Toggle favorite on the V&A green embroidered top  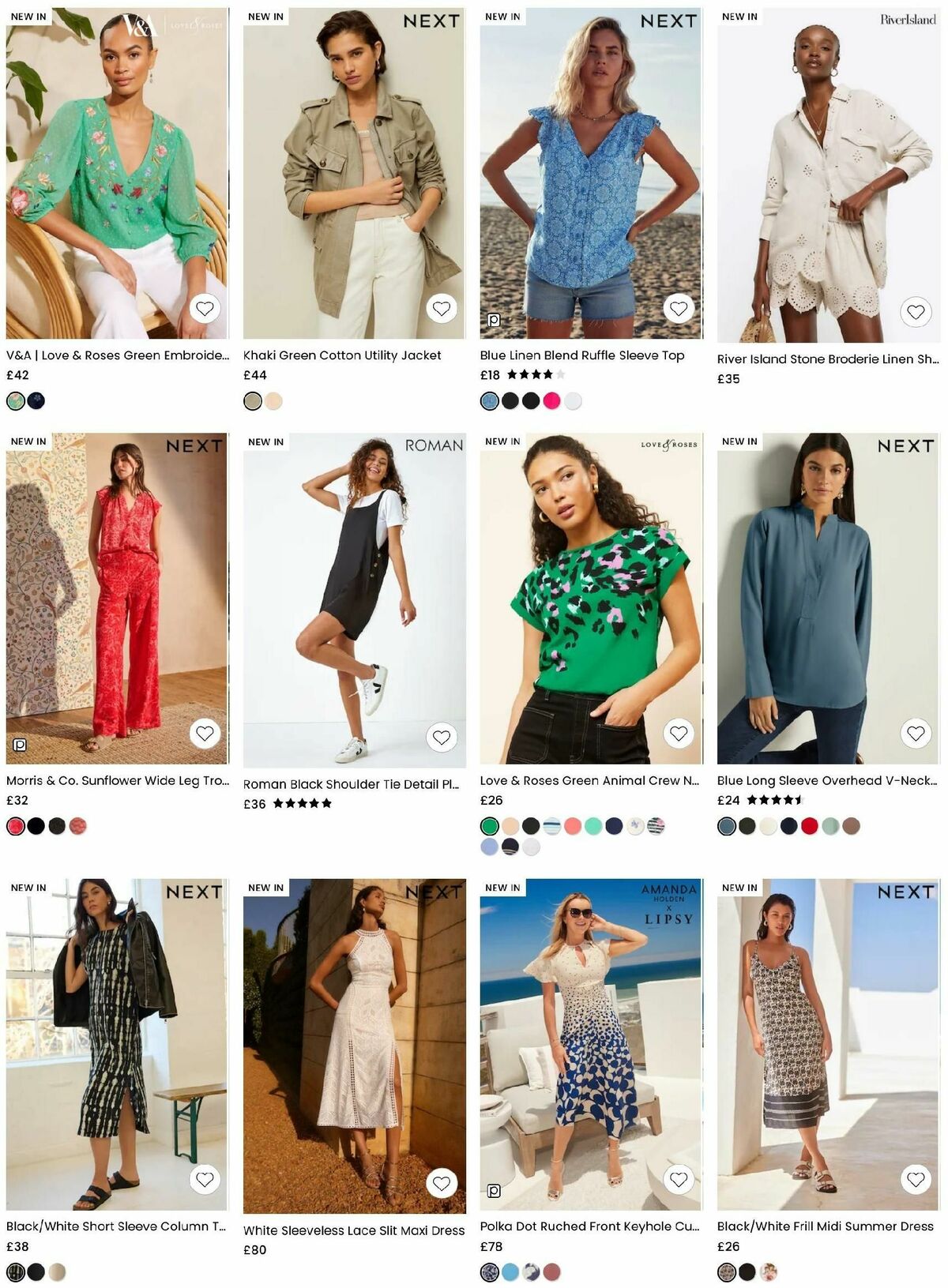click(206, 309)
